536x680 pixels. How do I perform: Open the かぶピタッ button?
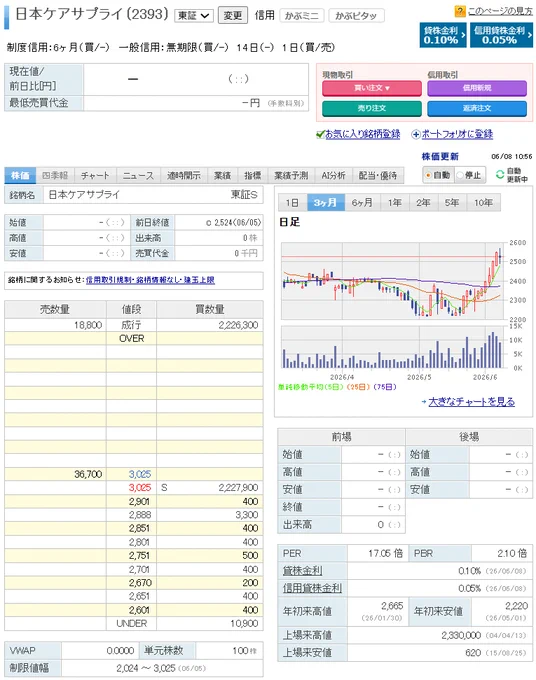click(356, 16)
